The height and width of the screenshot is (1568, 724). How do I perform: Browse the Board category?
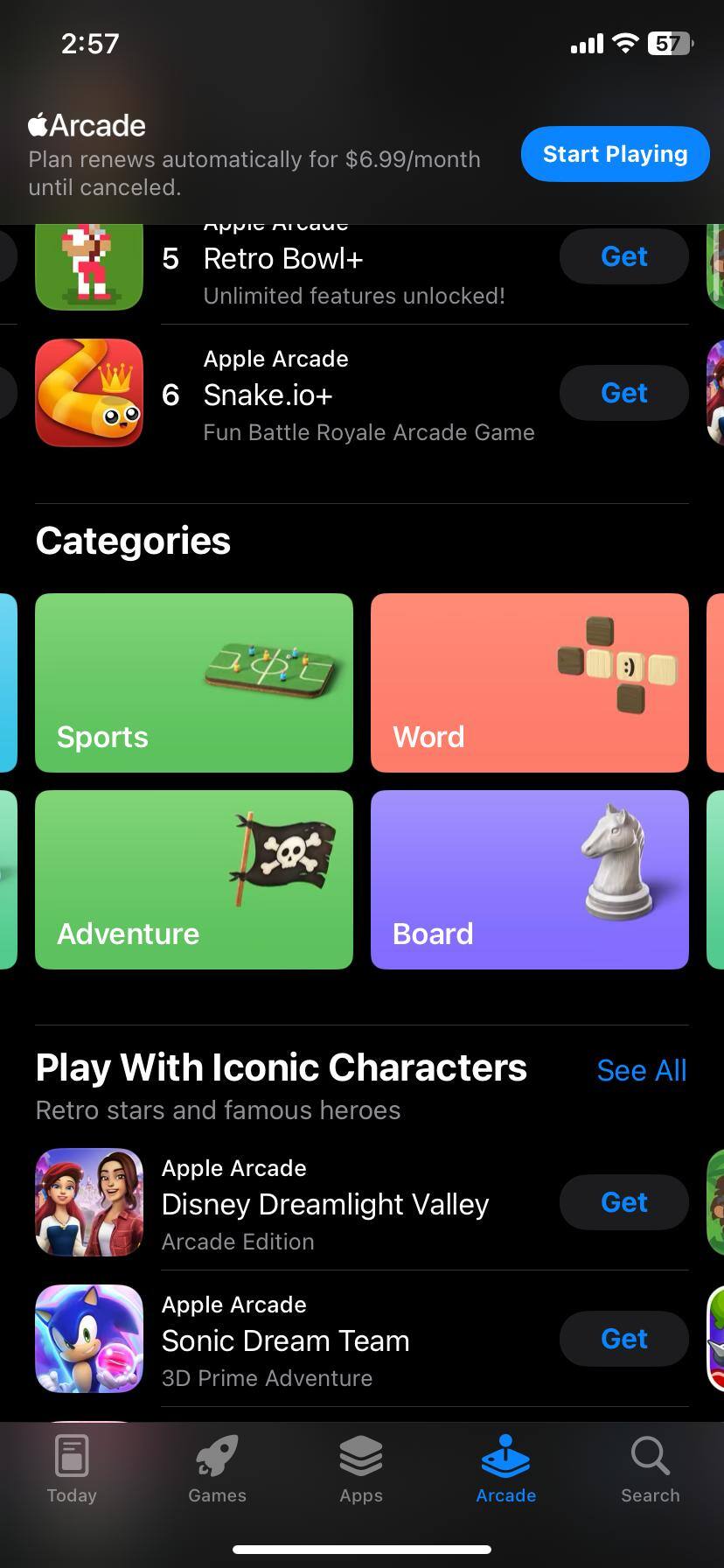[529, 879]
